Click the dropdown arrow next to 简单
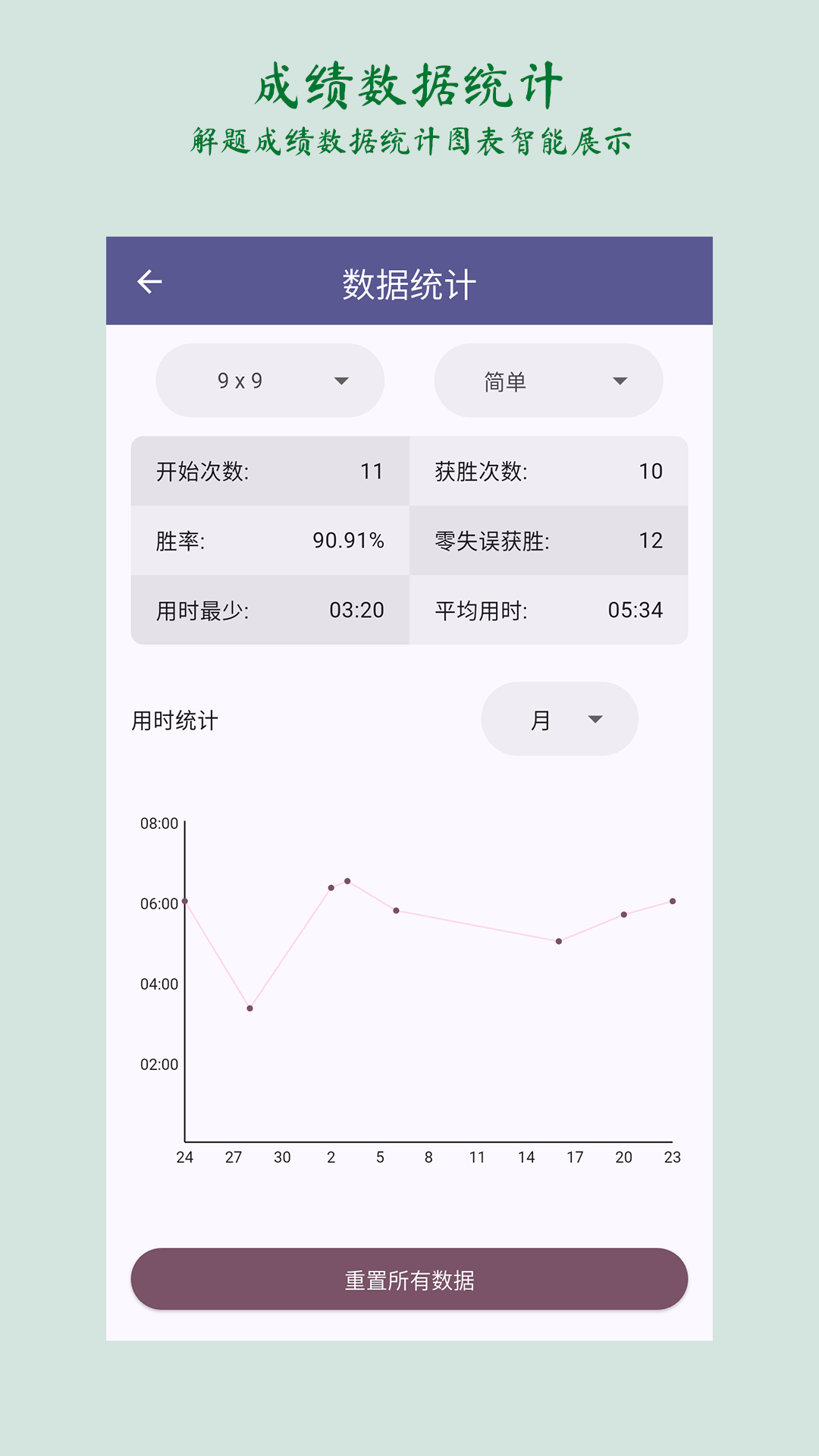Screen dimensions: 819x1456 [620, 380]
